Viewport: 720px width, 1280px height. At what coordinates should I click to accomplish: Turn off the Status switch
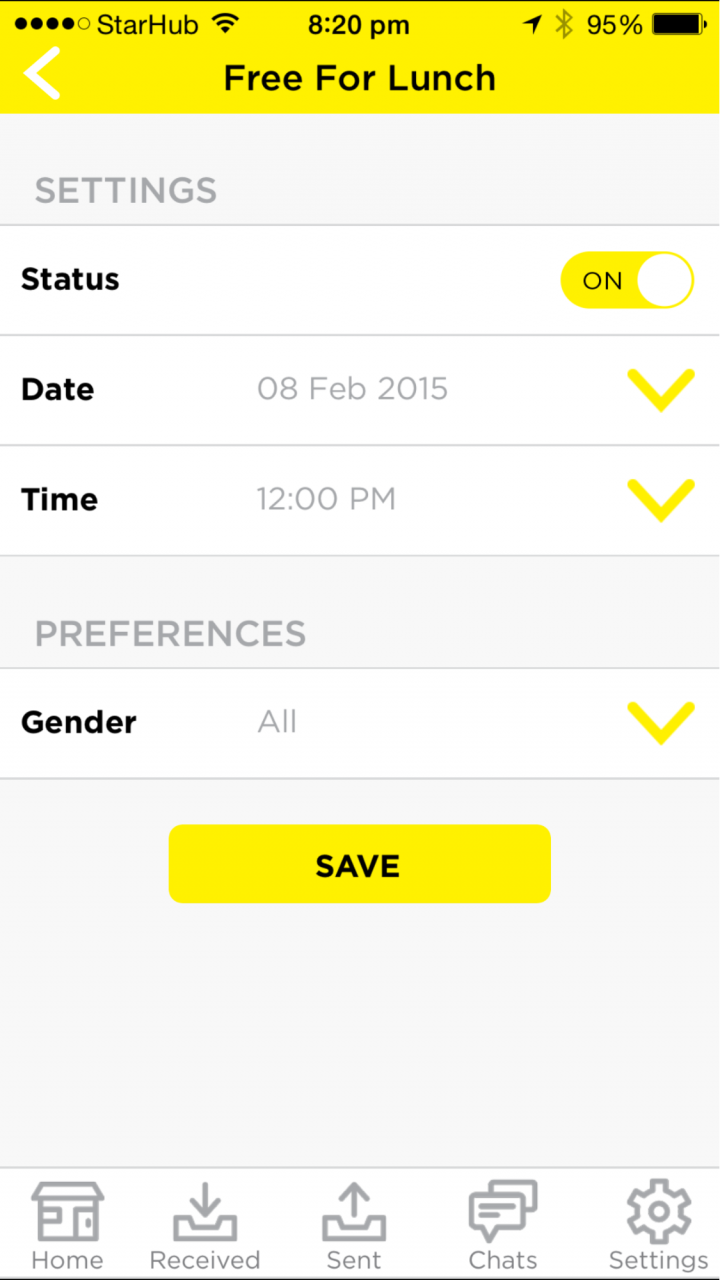626,280
